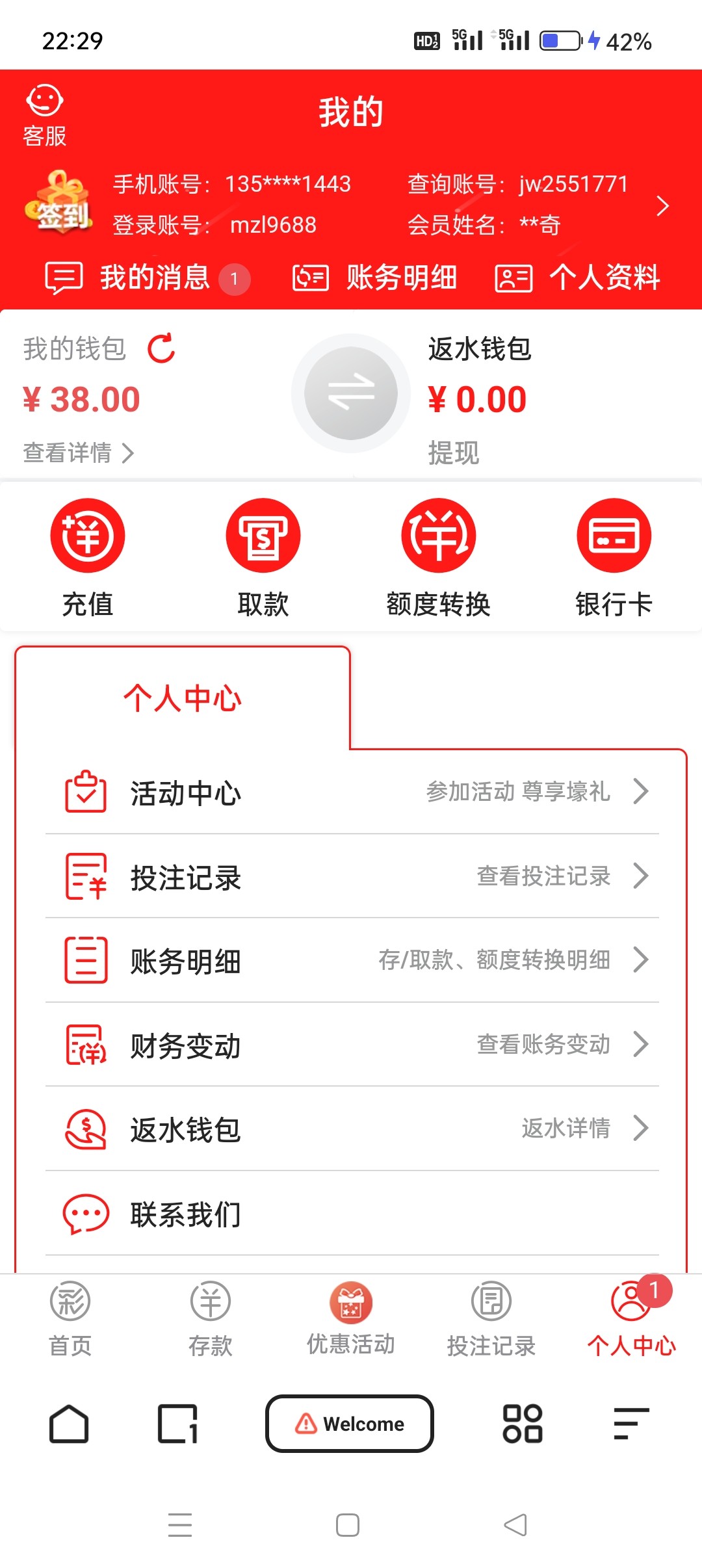702x1568 pixels.
Task: Expand 活动中心 activity center row
Action: pos(351,793)
